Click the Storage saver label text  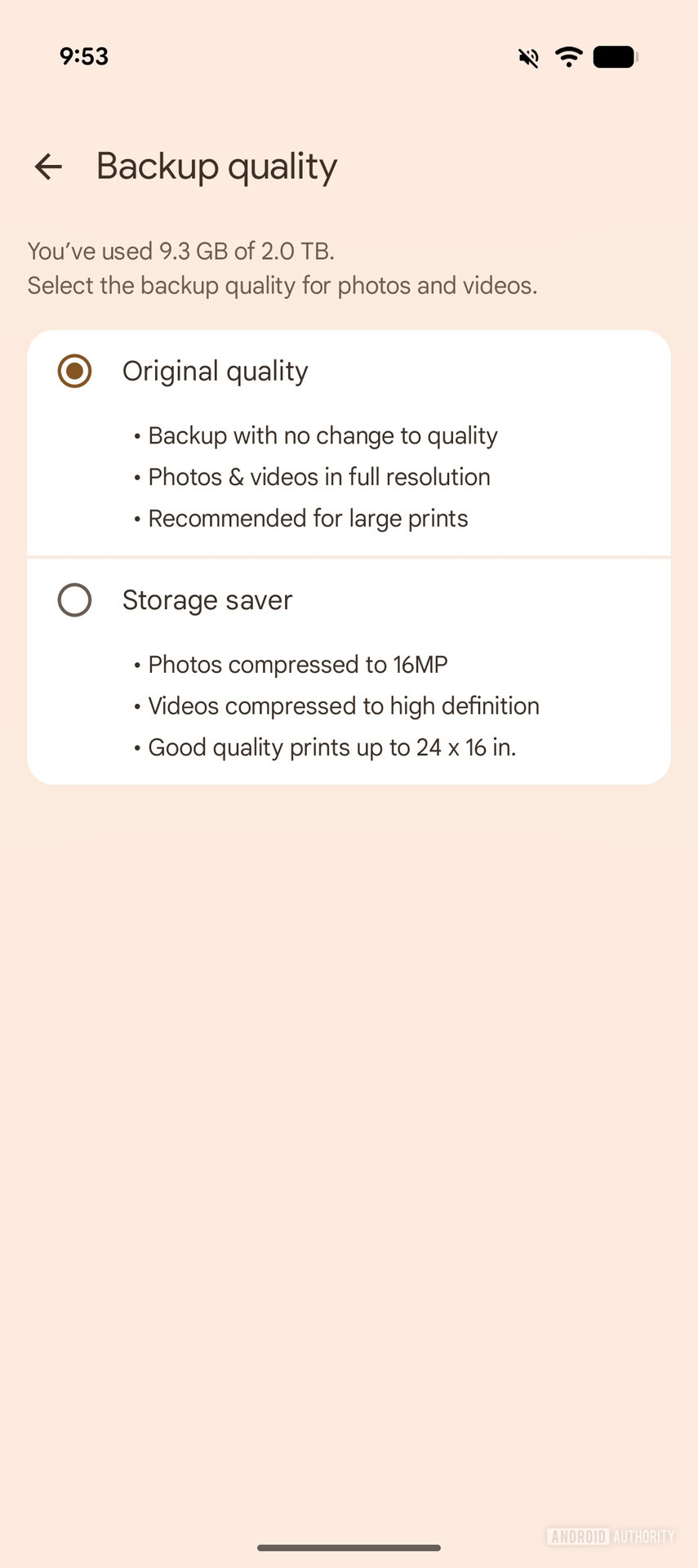[x=207, y=600]
